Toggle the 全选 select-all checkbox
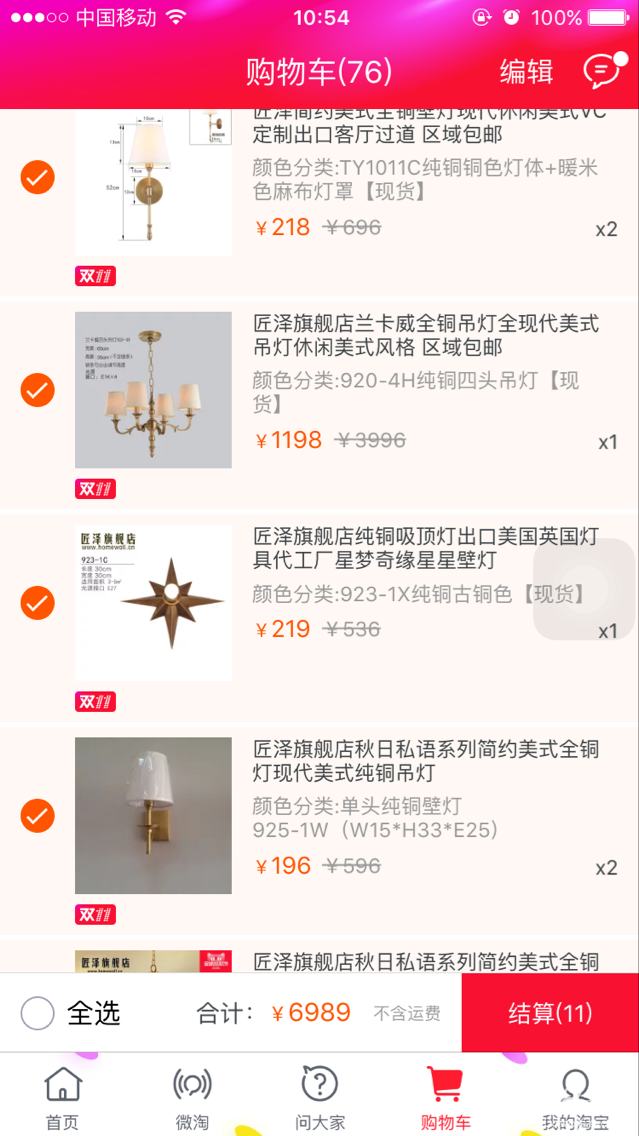 [x=38, y=1013]
